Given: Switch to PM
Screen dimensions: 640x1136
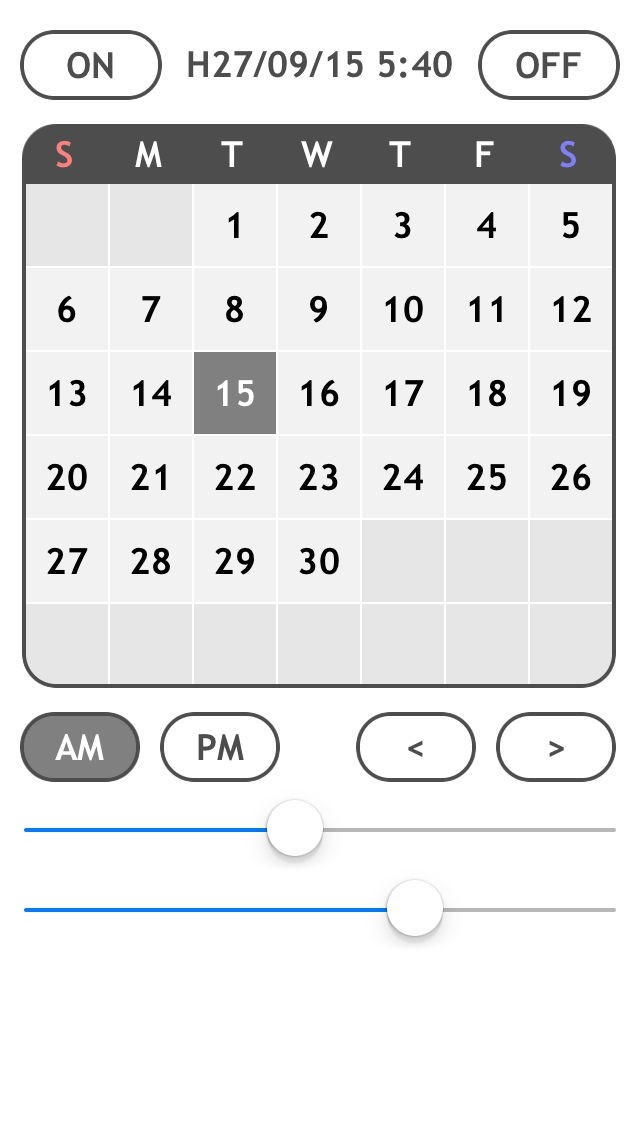Looking at the screenshot, I should 220,747.
